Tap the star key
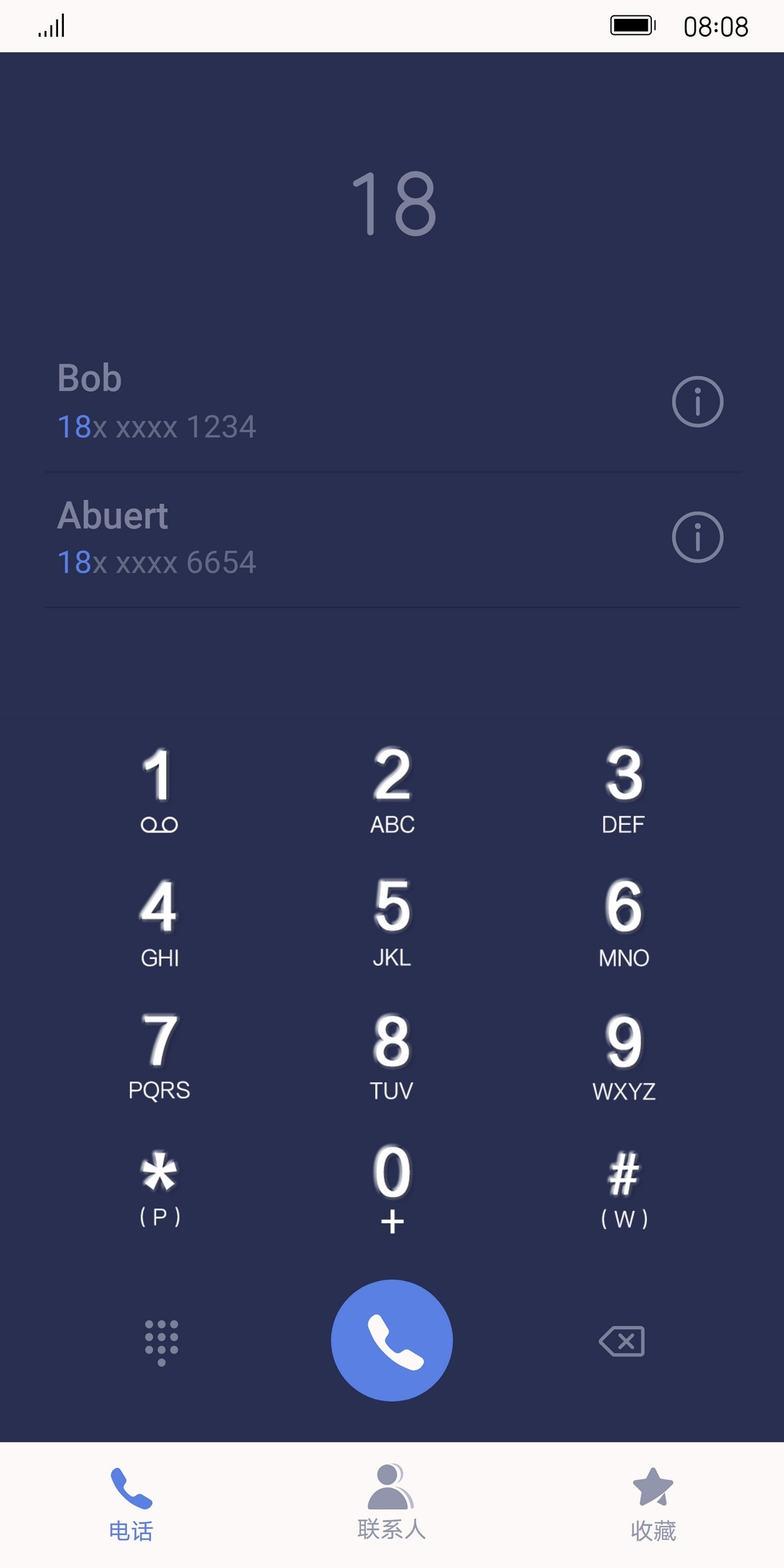The width and height of the screenshot is (784, 1568). point(159,1187)
